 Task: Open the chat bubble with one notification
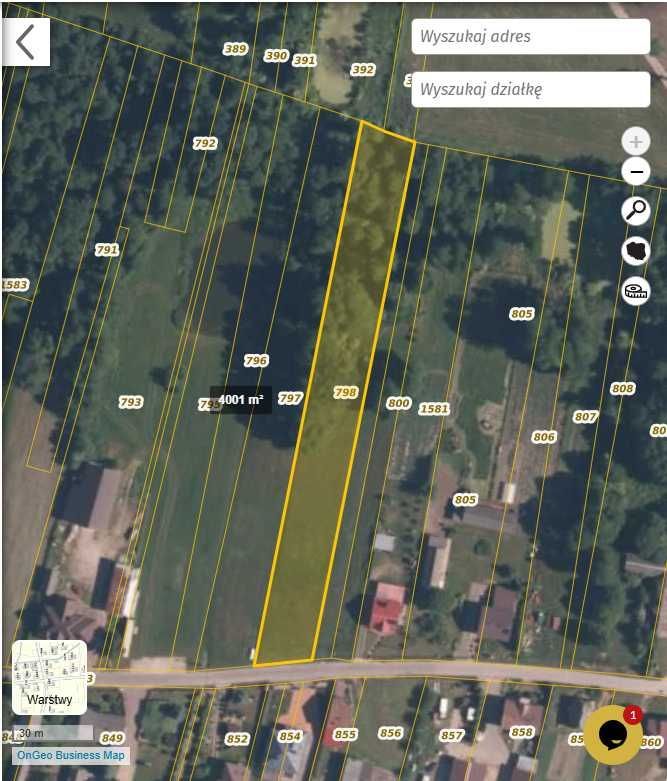612,735
